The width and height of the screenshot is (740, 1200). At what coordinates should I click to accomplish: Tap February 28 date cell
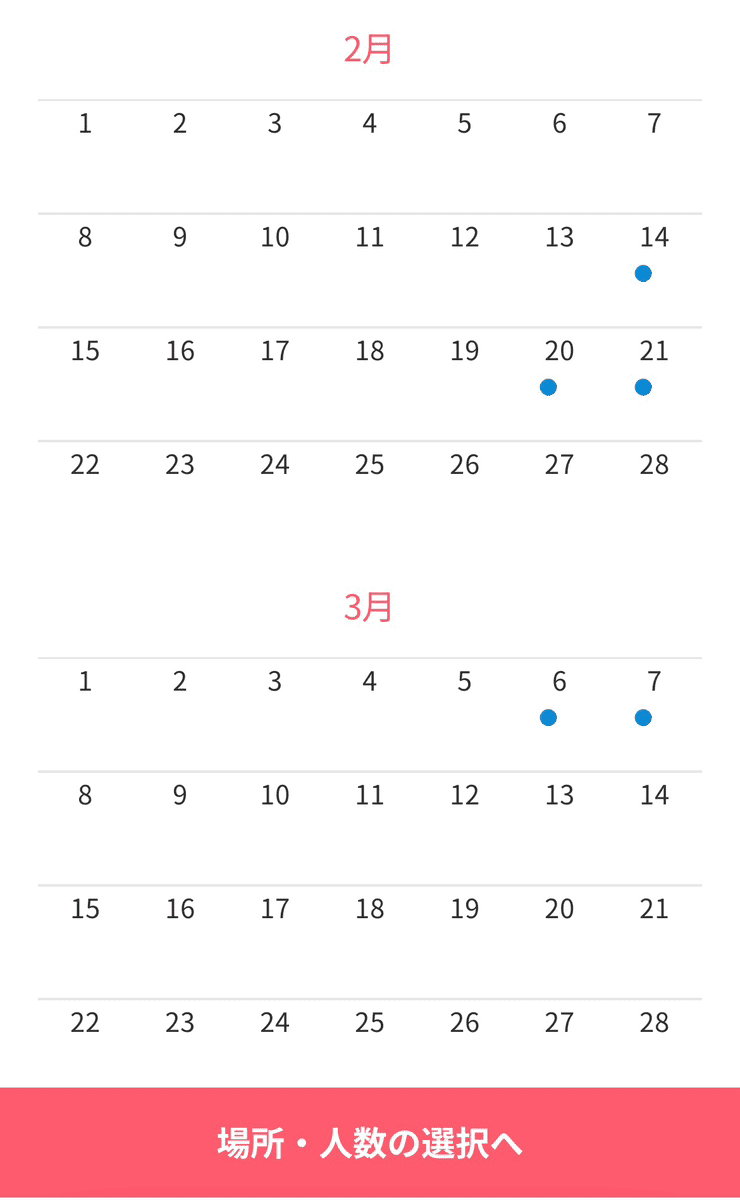point(654,465)
